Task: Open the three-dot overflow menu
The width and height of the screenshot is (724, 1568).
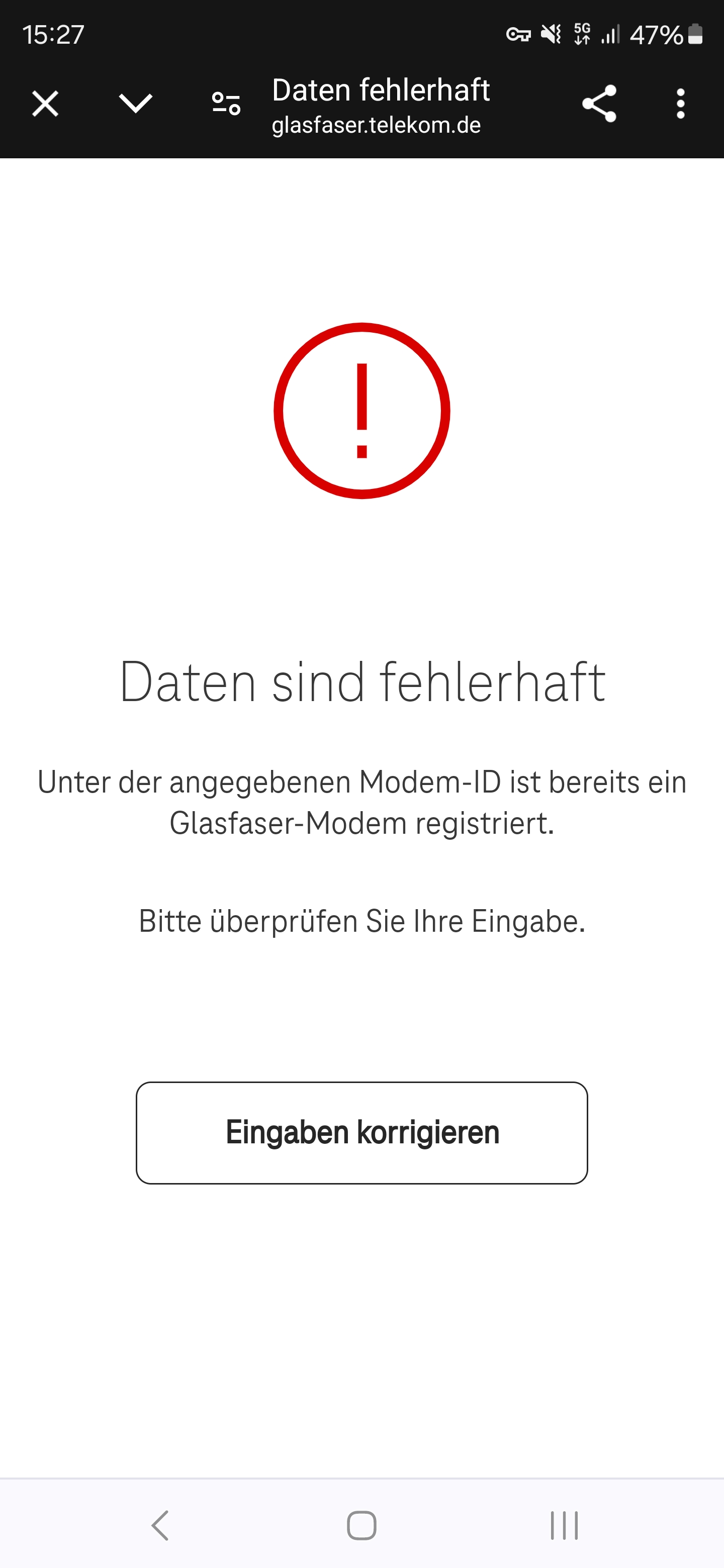Action: pos(680,104)
